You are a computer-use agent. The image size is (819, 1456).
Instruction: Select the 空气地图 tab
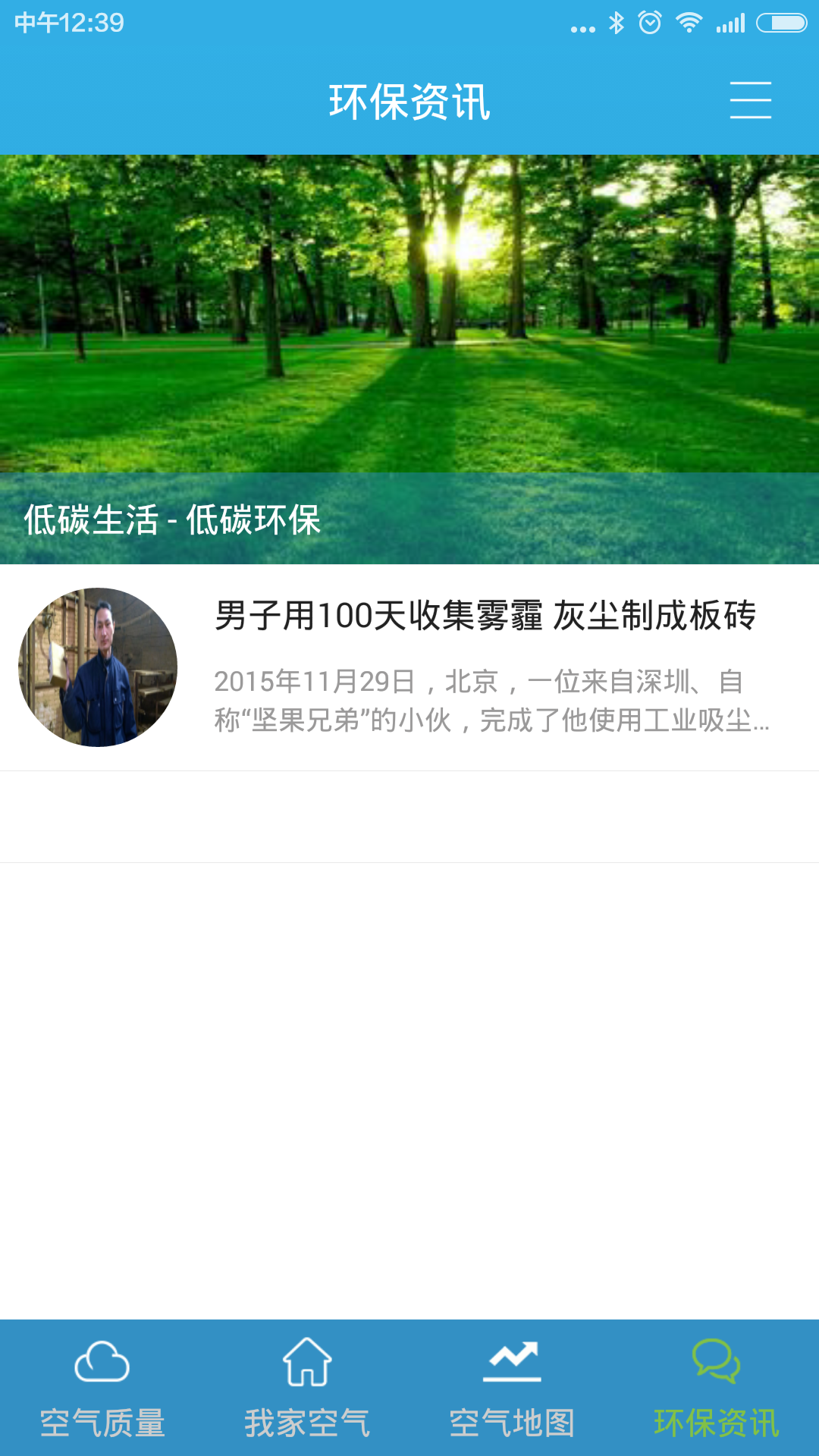512,1388
